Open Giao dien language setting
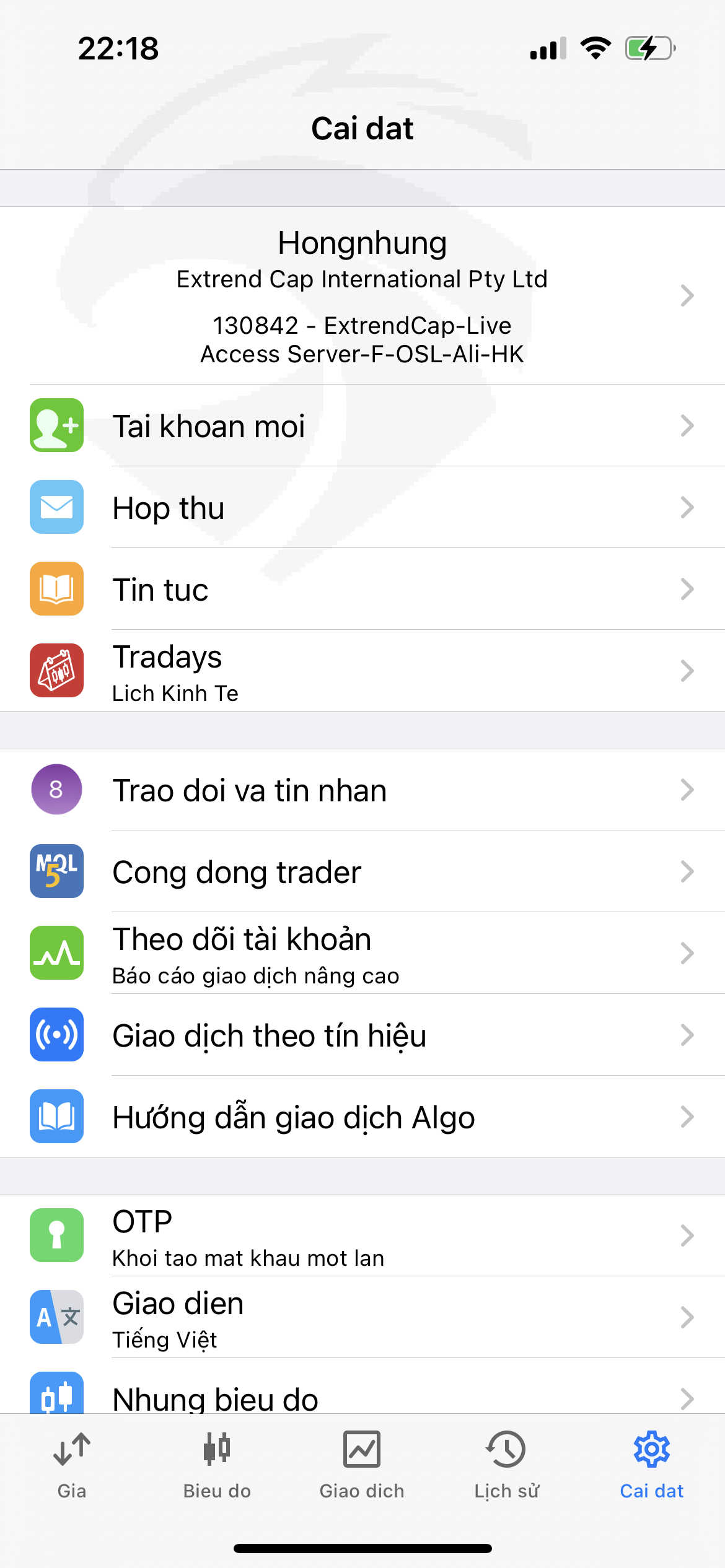Viewport: 725px width, 1568px height. (362, 1317)
